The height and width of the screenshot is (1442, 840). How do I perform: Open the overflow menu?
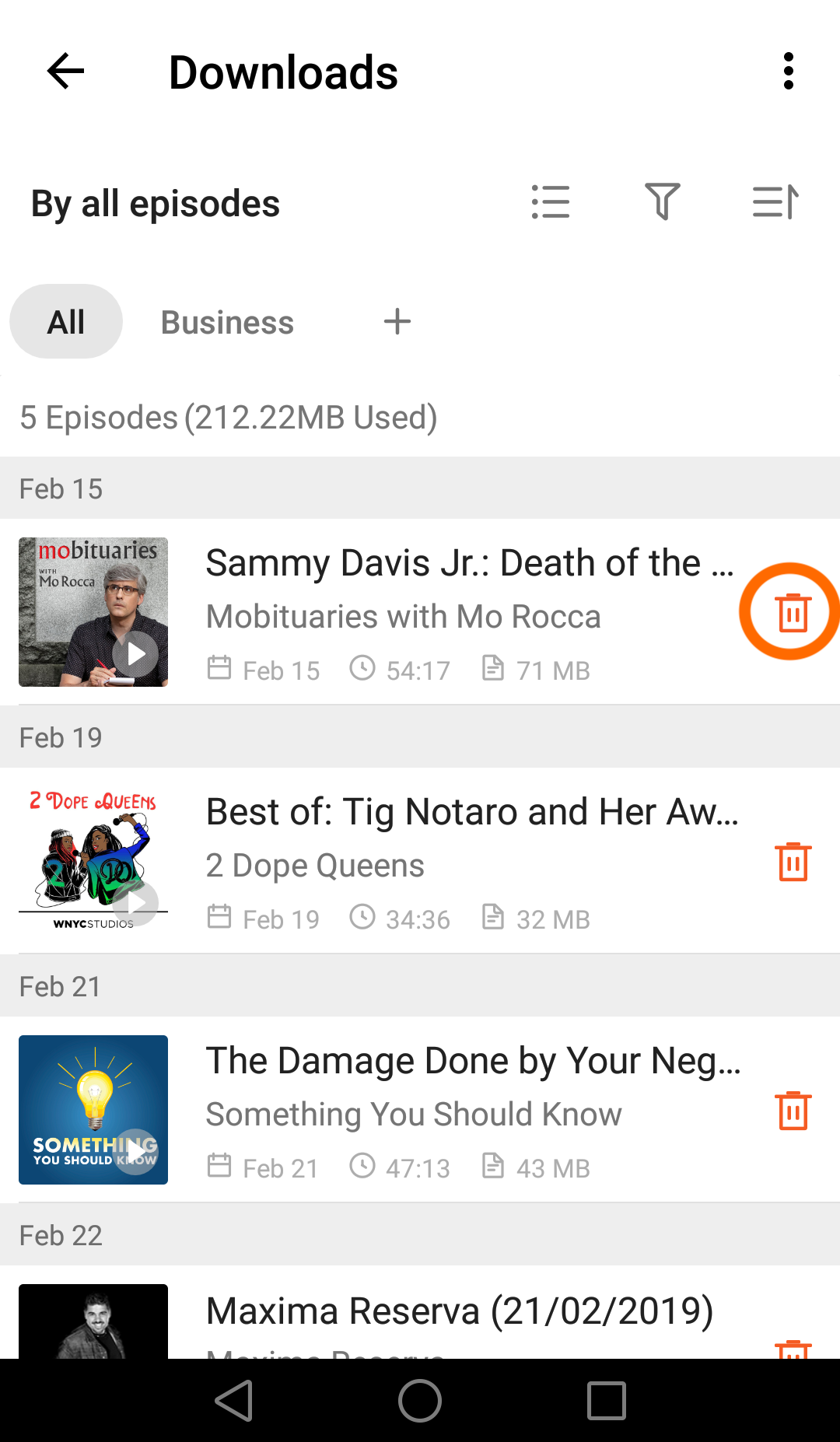[x=788, y=72]
